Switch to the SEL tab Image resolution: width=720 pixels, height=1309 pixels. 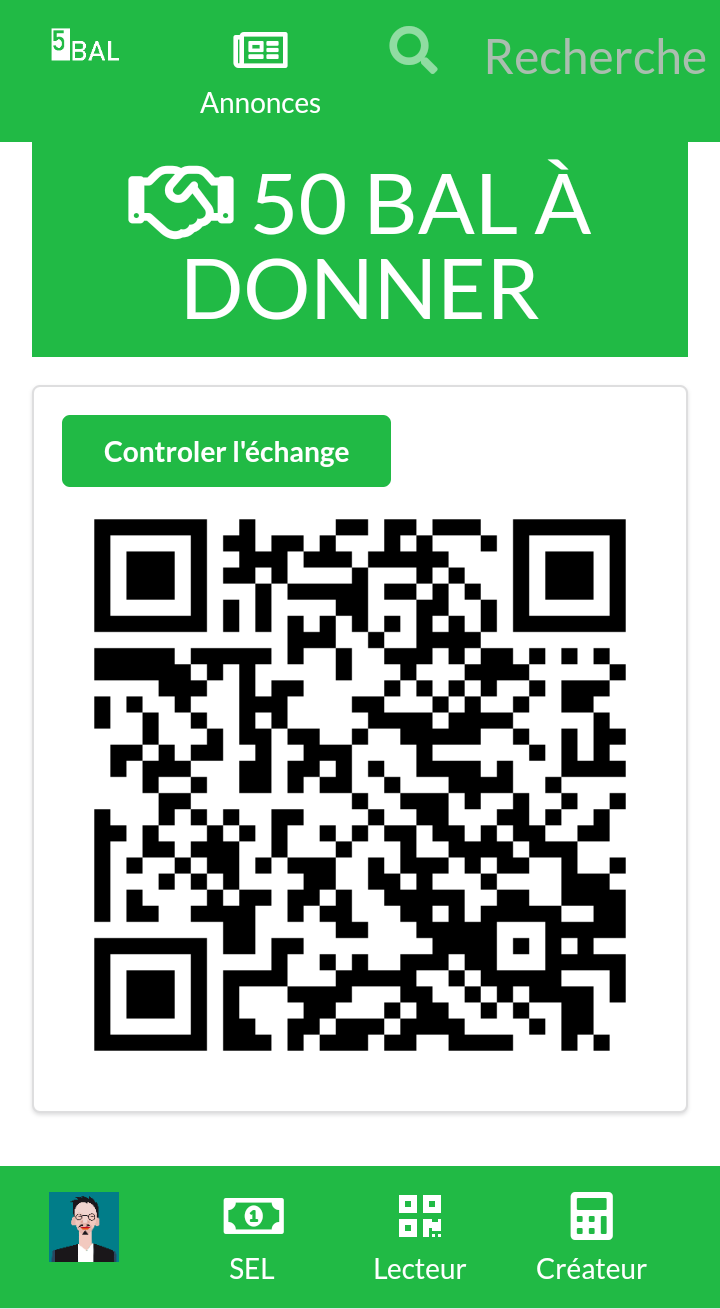252,1238
